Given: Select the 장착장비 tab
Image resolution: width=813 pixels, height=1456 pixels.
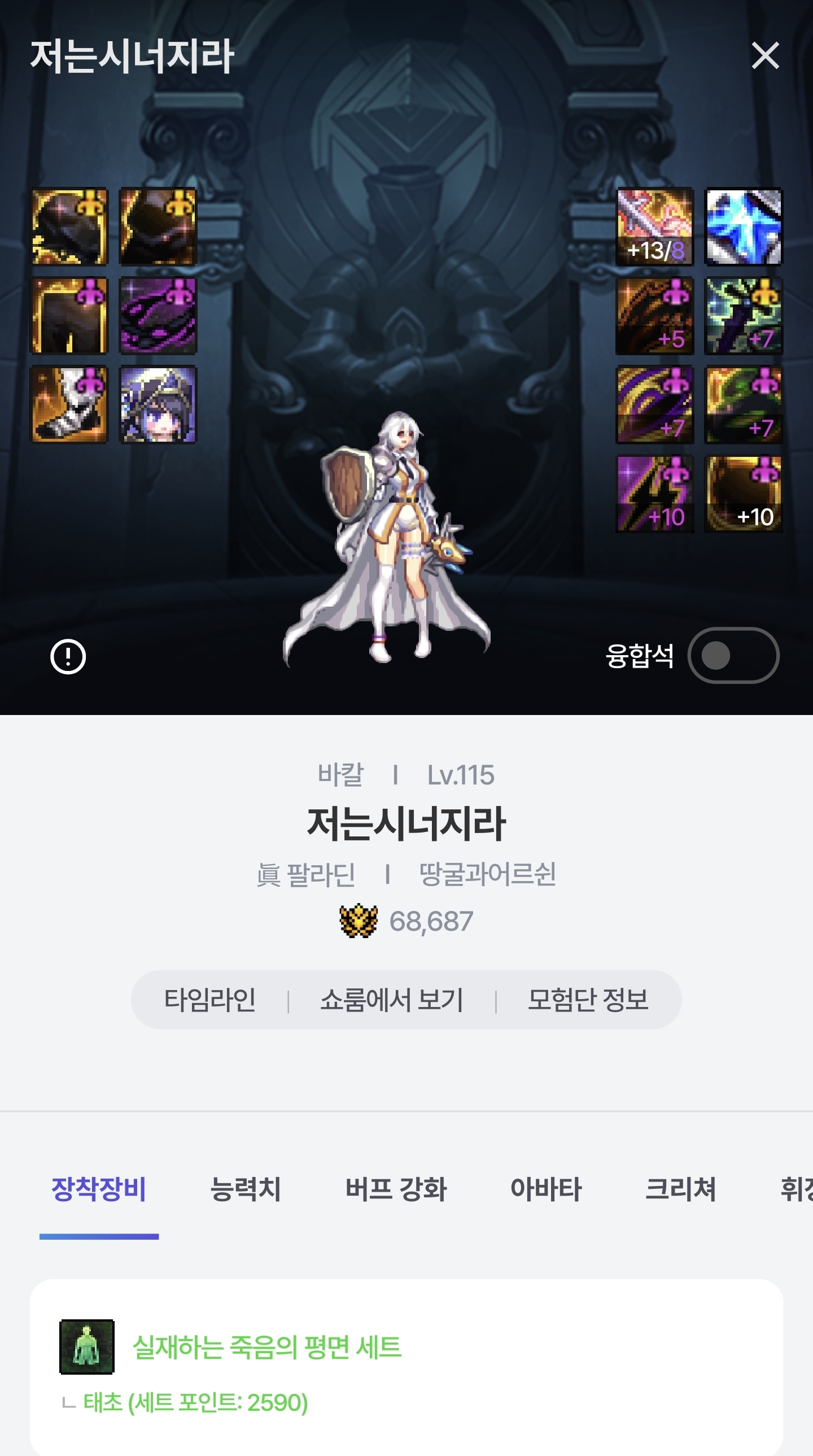Looking at the screenshot, I should point(99,1188).
